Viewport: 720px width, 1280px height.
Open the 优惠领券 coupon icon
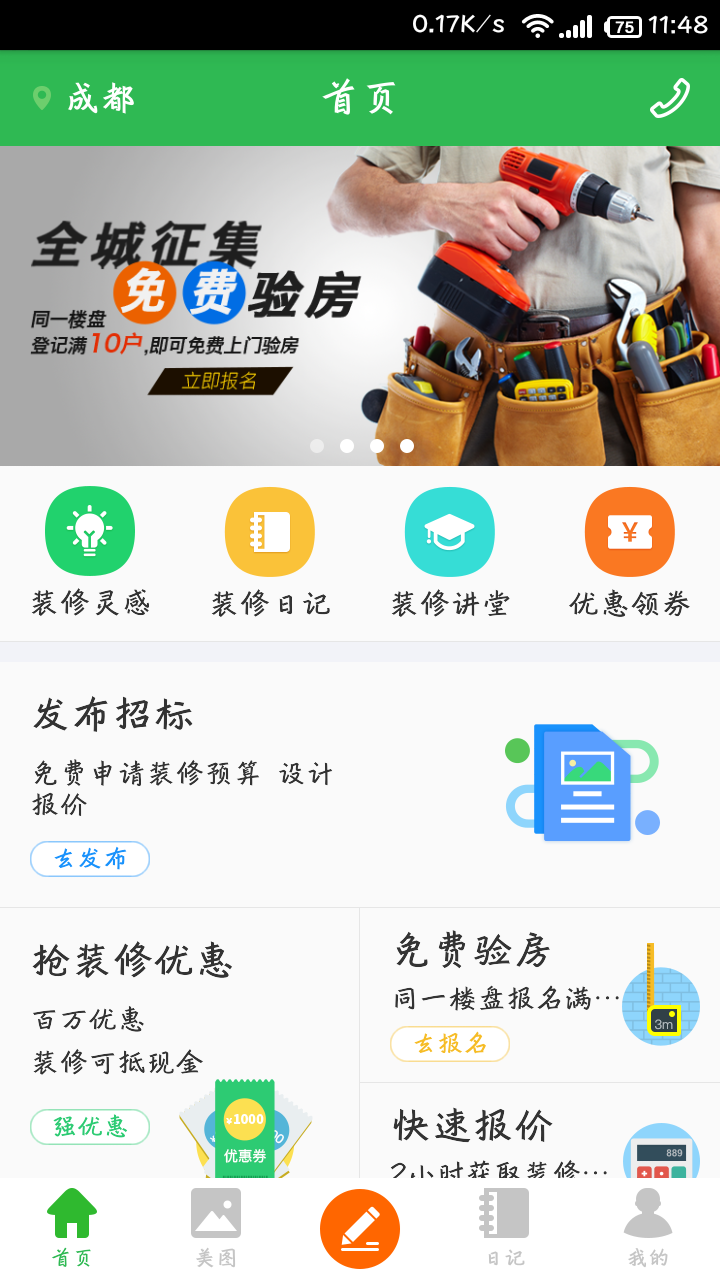[629, 531]
